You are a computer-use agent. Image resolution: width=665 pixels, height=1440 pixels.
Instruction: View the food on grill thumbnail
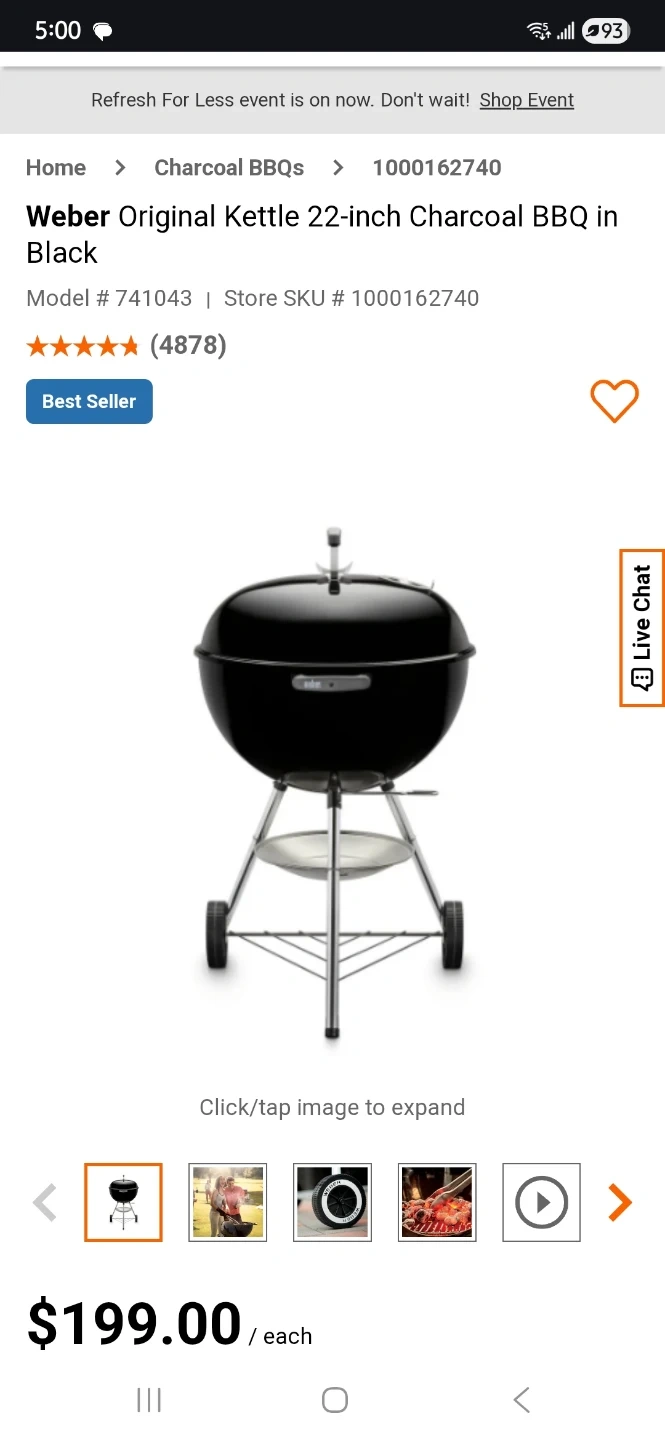pos(437,1202)
